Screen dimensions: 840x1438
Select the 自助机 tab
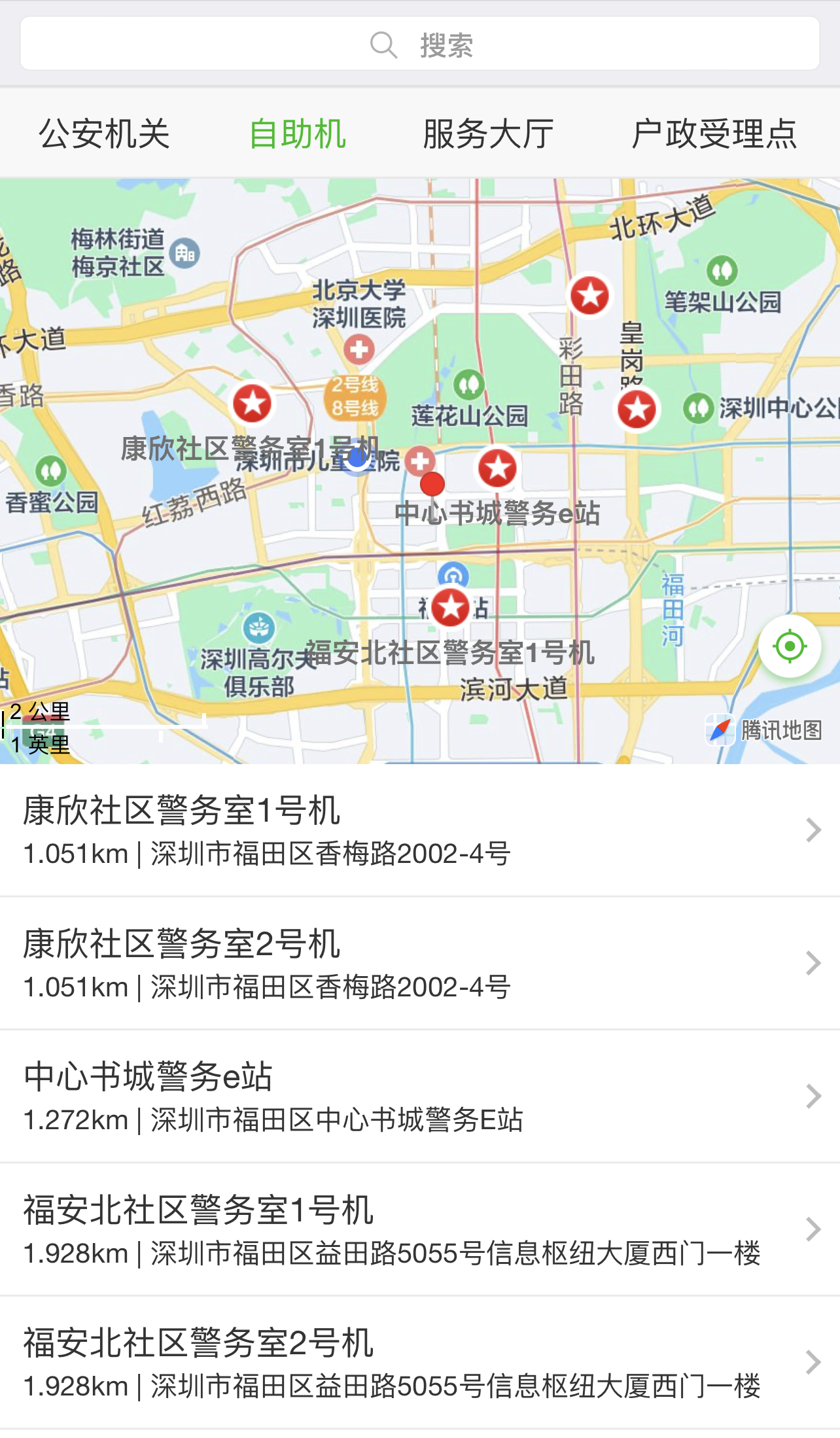pos(298,134)
